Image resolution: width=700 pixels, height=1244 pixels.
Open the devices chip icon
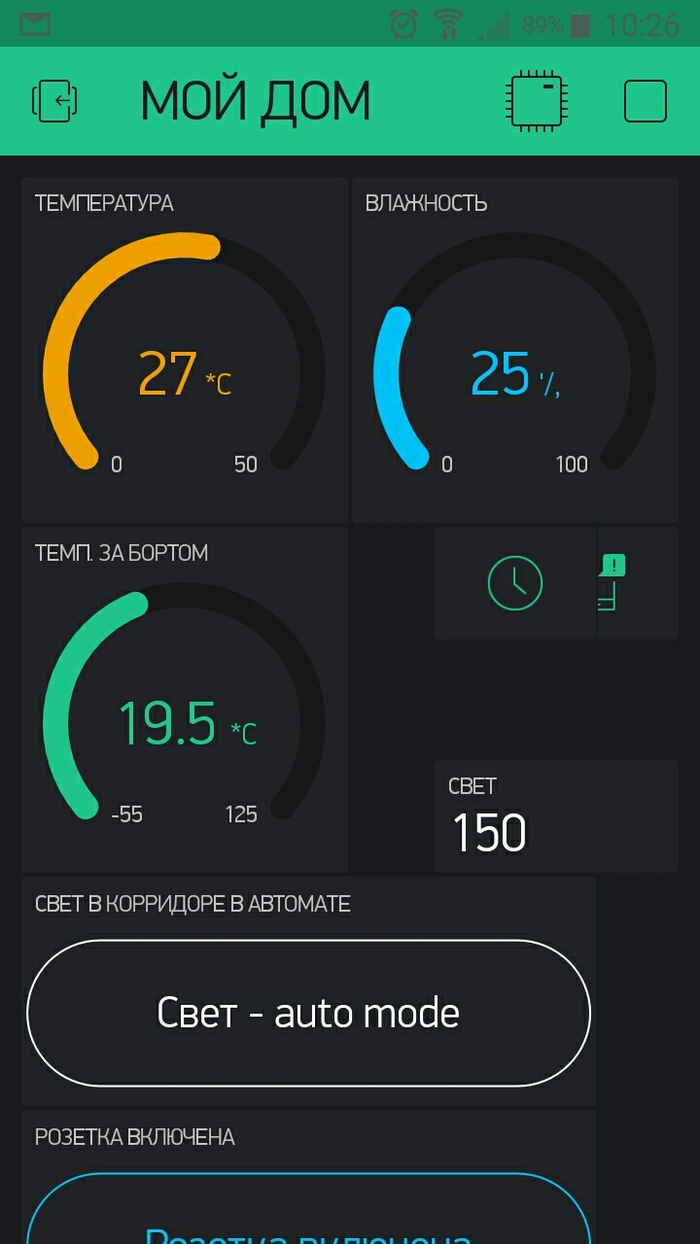coord(537,100)
